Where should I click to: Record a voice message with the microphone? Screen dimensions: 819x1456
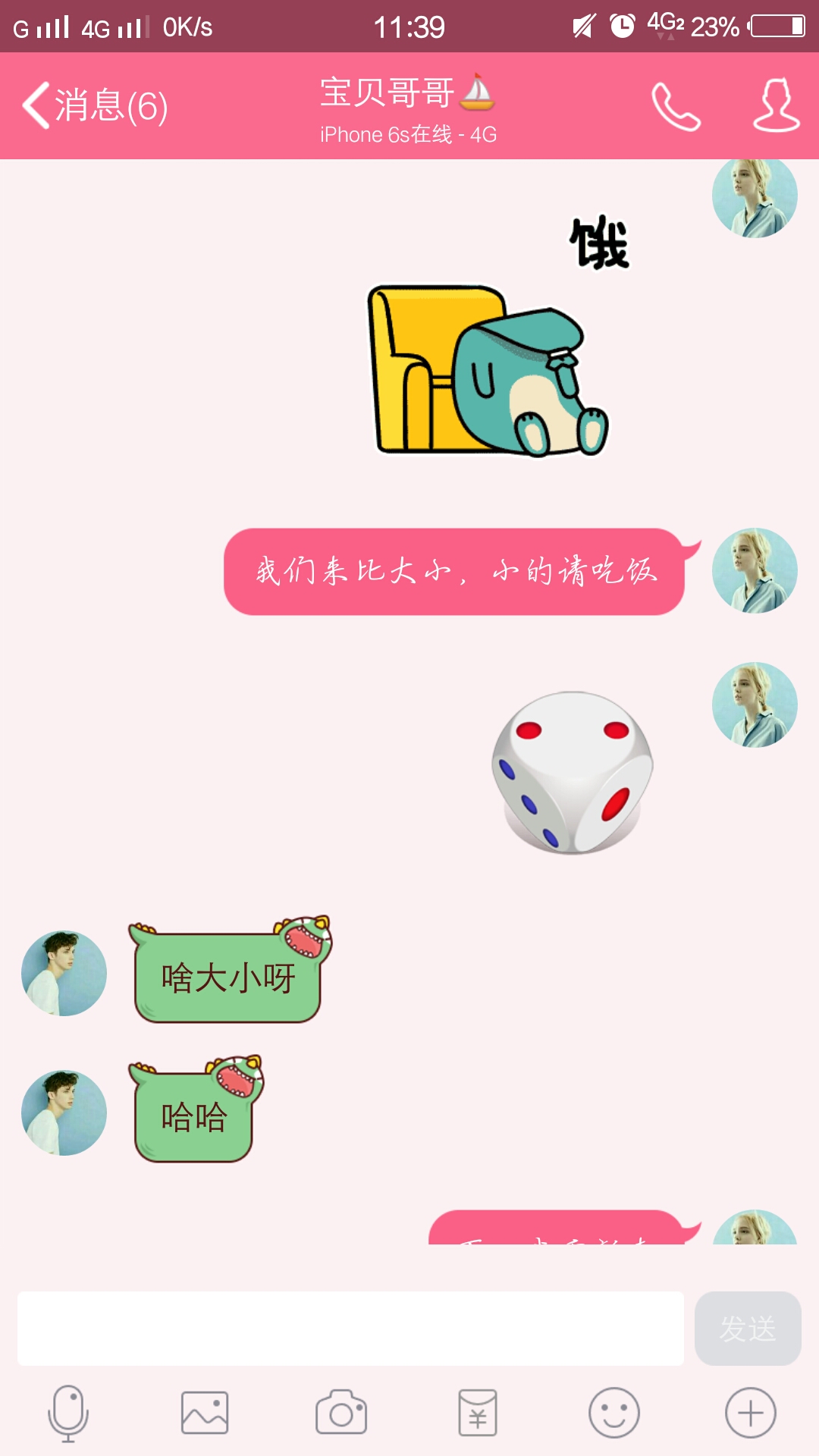(68, 1414)
